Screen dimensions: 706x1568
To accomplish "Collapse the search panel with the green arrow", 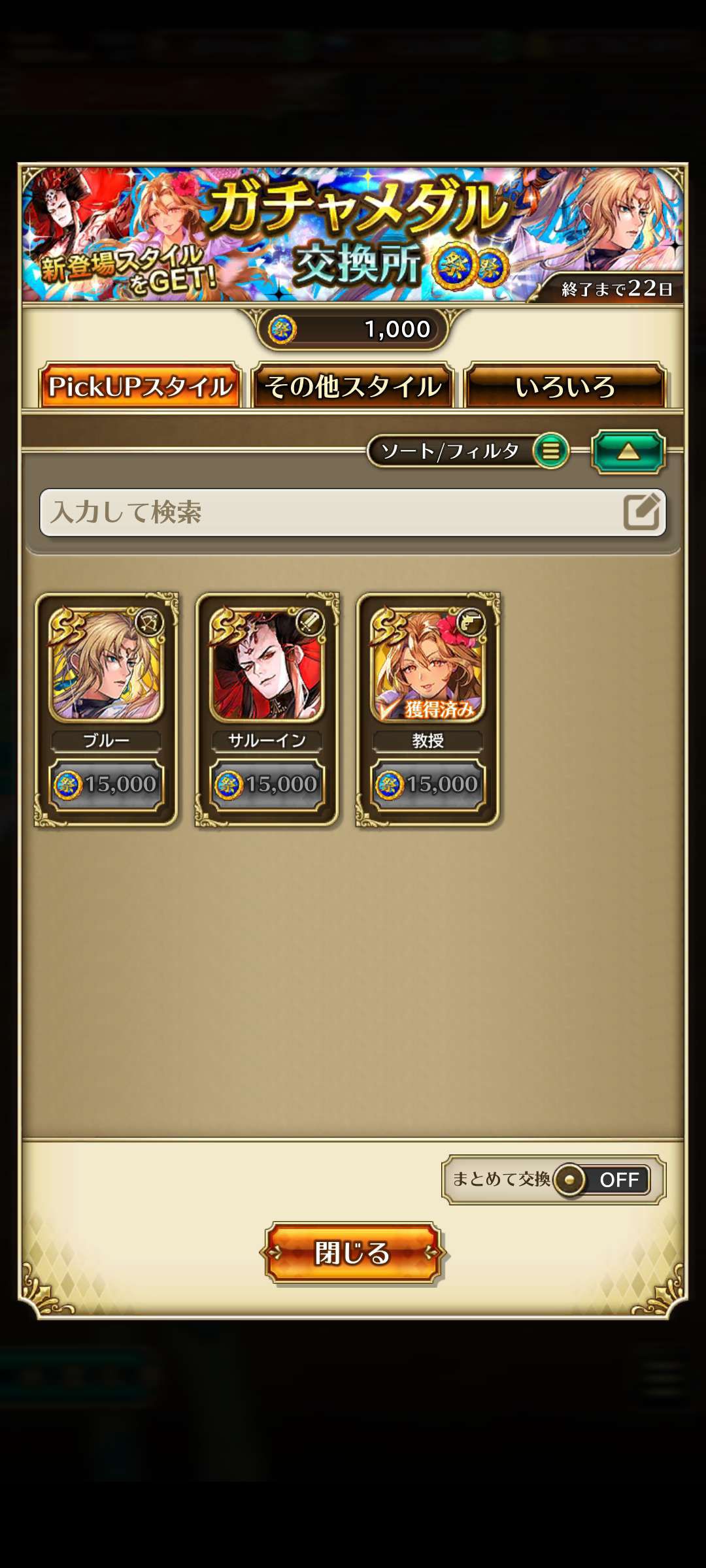I will (x=628, y=451).
